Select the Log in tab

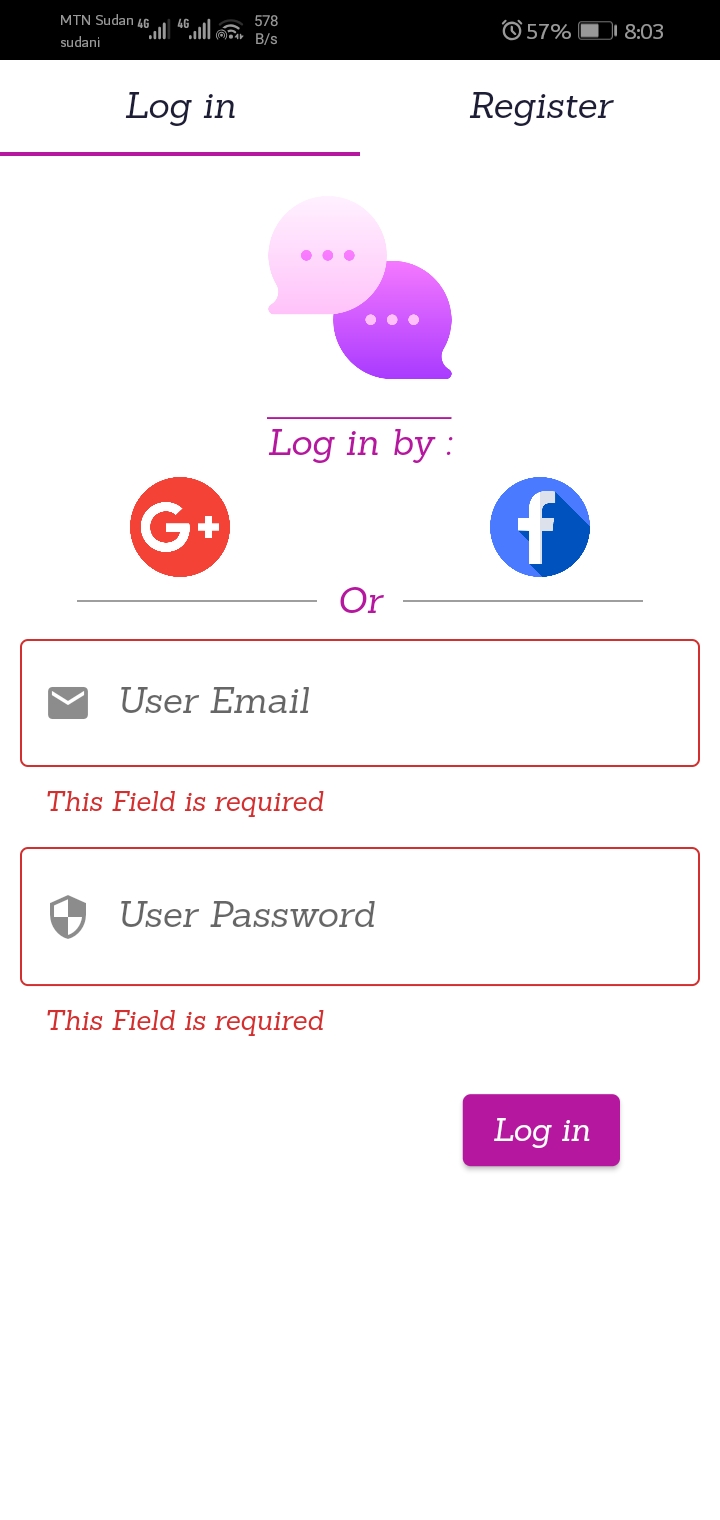click(x=181, y=106)
